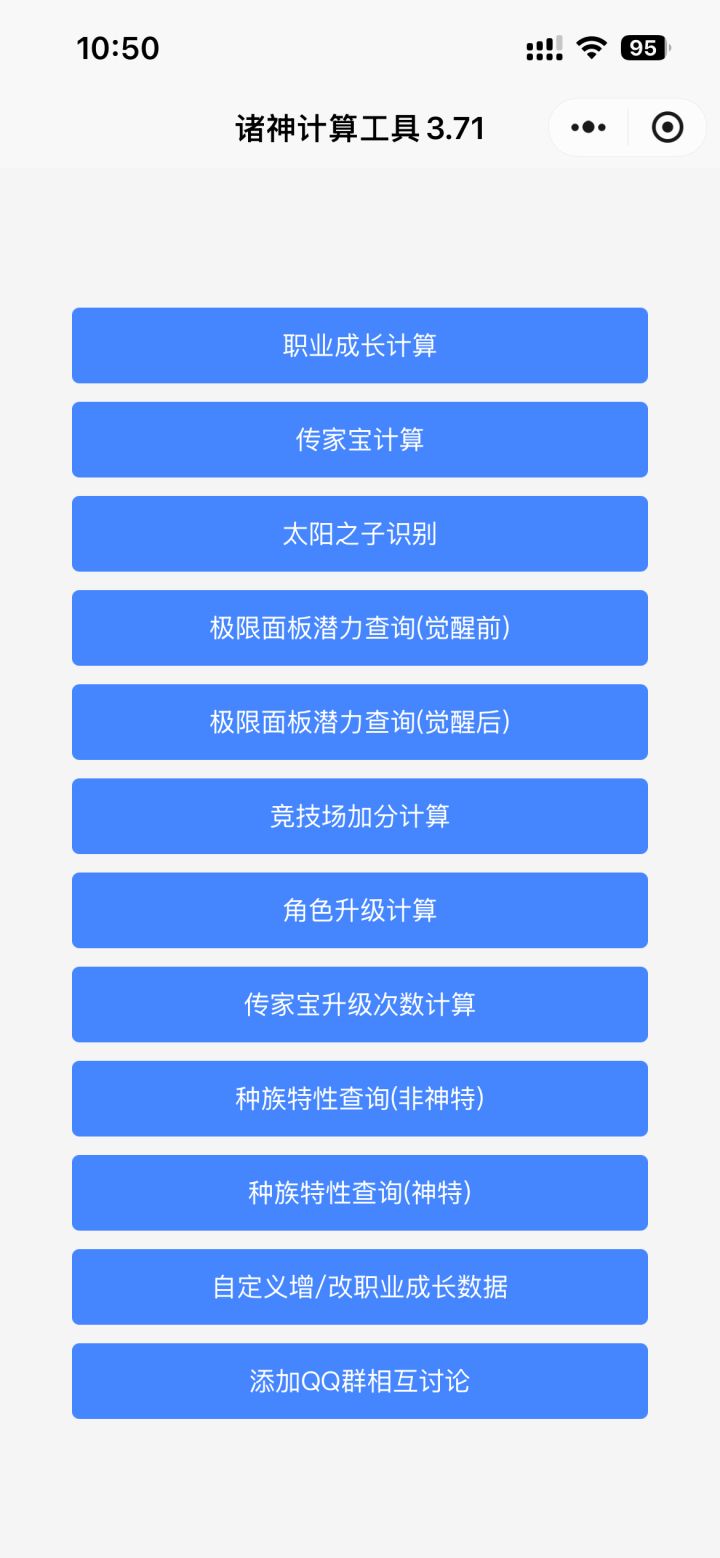The image size is (720, 1558).
Task: Click the circular capsule close icon
Action: 668,127
